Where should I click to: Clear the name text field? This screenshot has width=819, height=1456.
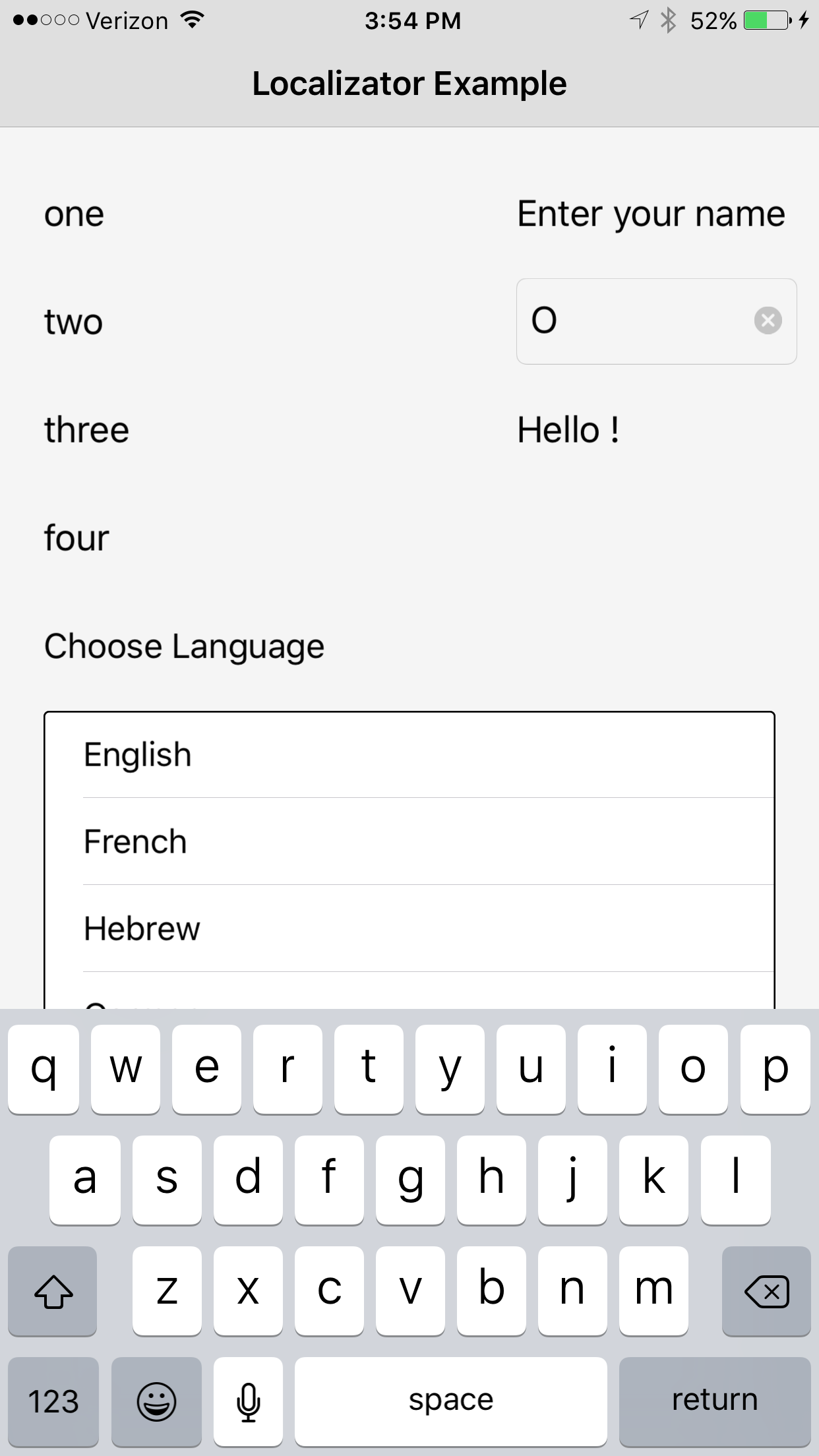[x=768, y=321]
